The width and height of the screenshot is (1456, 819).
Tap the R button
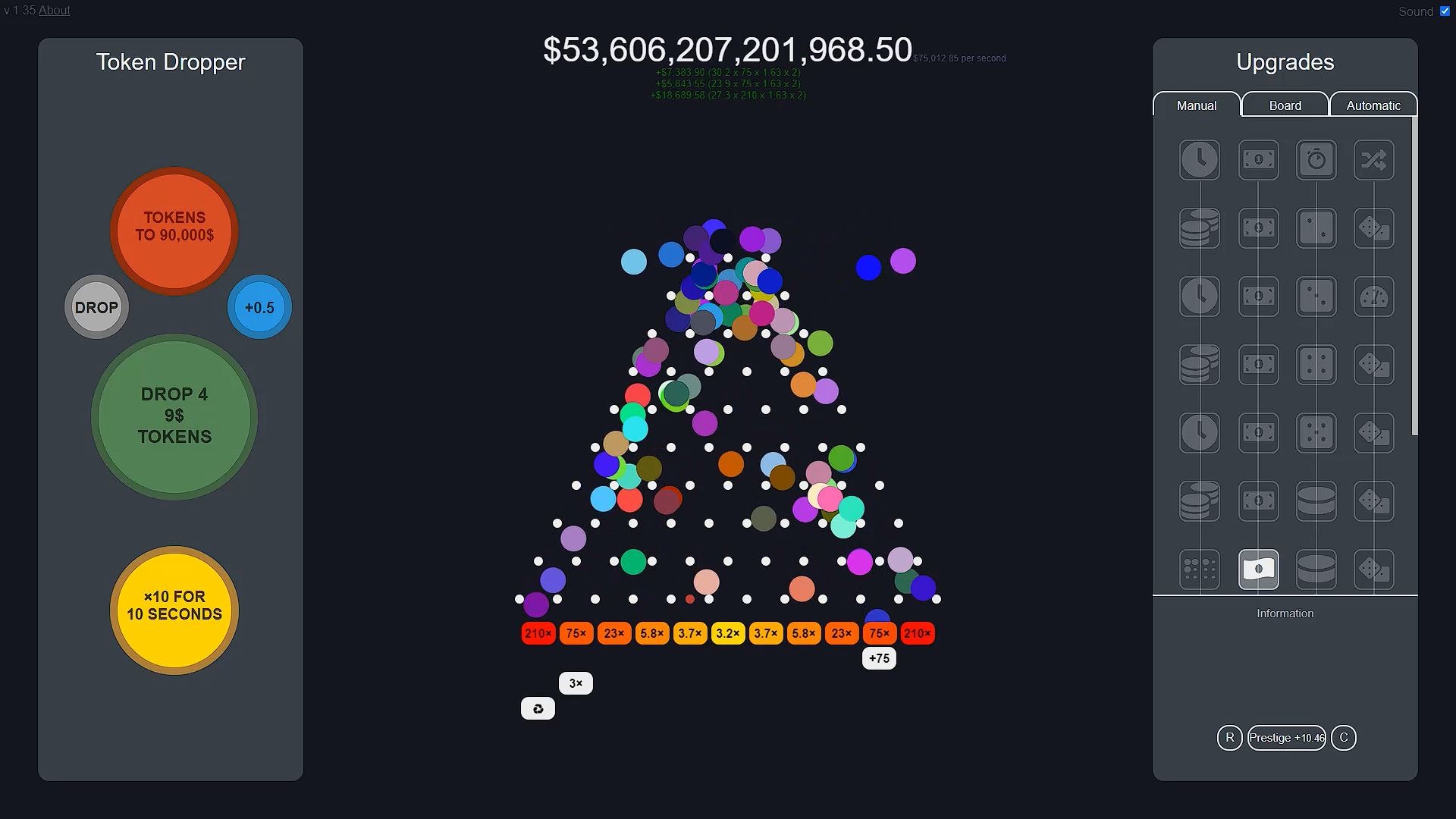[1229, 737]
